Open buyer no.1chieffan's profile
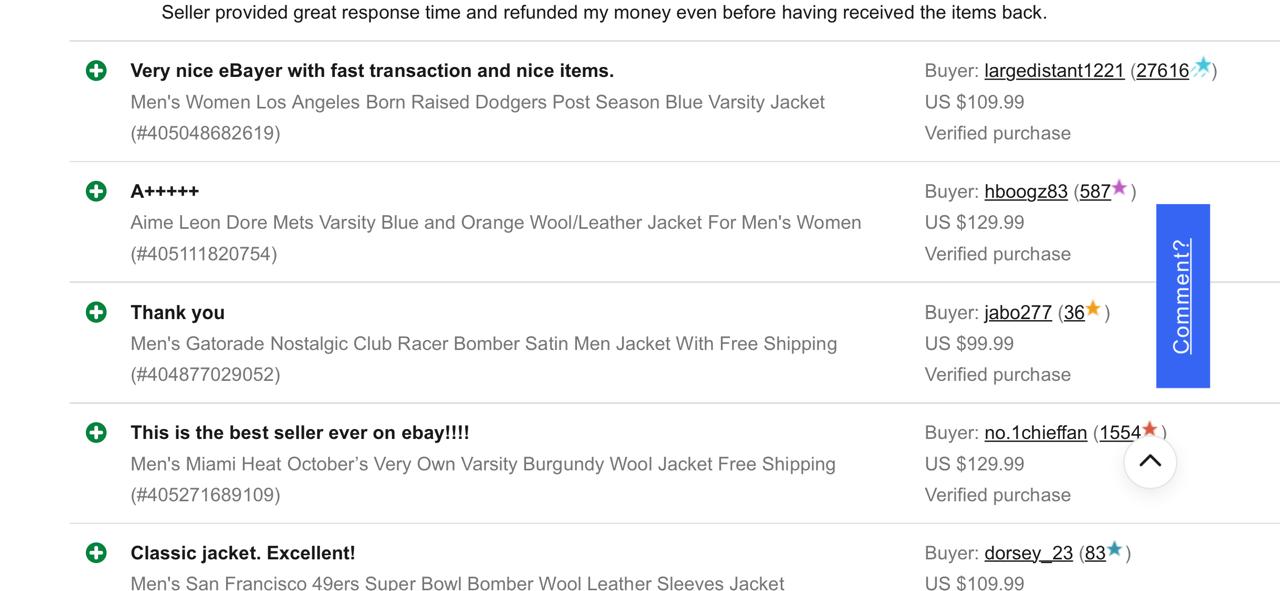 coord(1035,433)
